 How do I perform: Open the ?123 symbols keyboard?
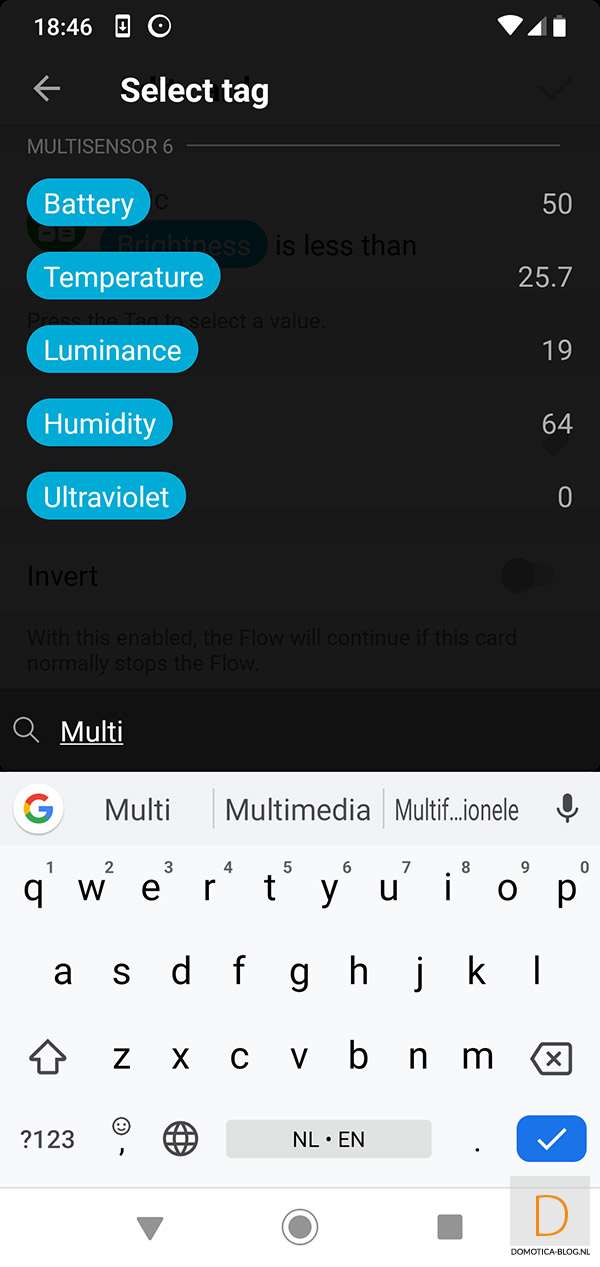click(48, 1138)
